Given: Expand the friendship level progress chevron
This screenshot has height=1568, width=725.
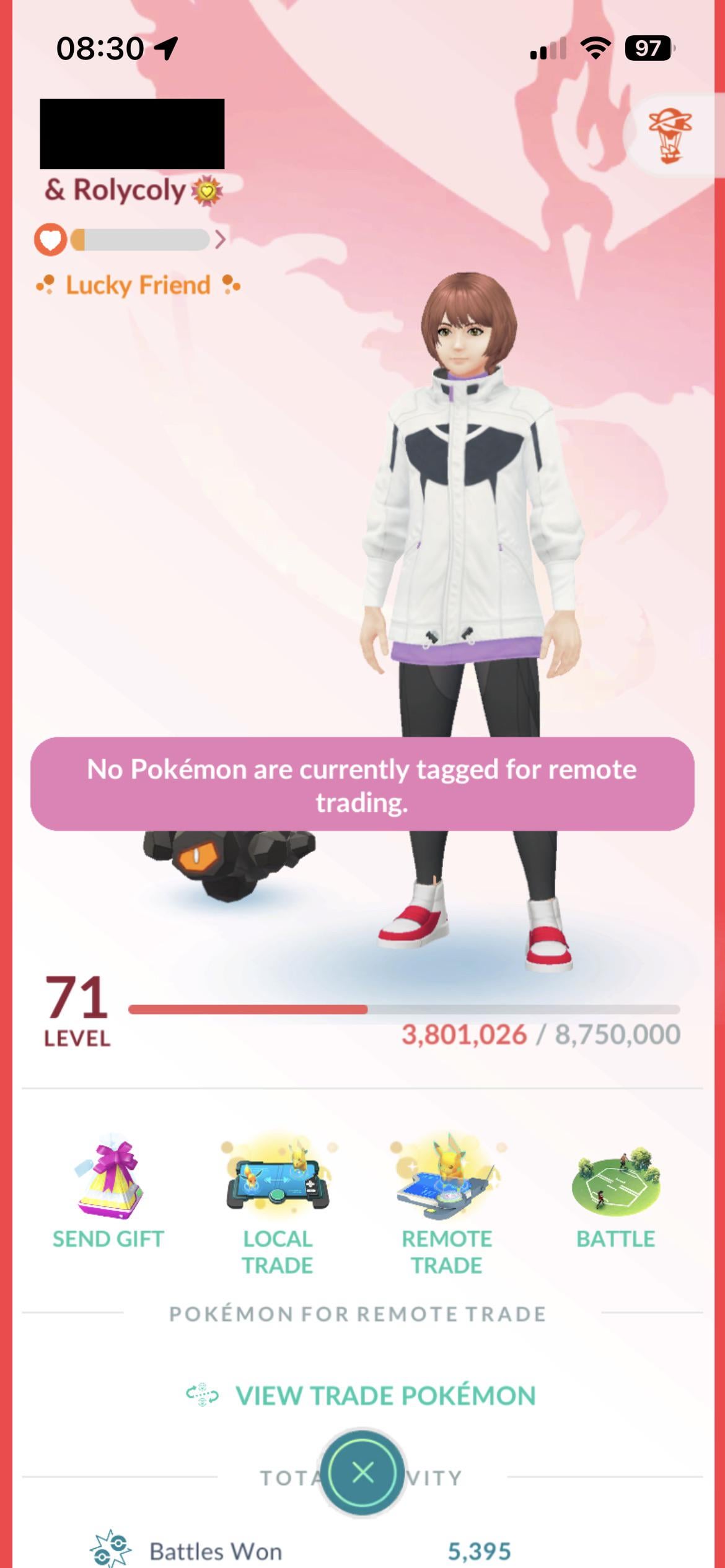Looking at the screenshot, I should (x=220, y=239).
